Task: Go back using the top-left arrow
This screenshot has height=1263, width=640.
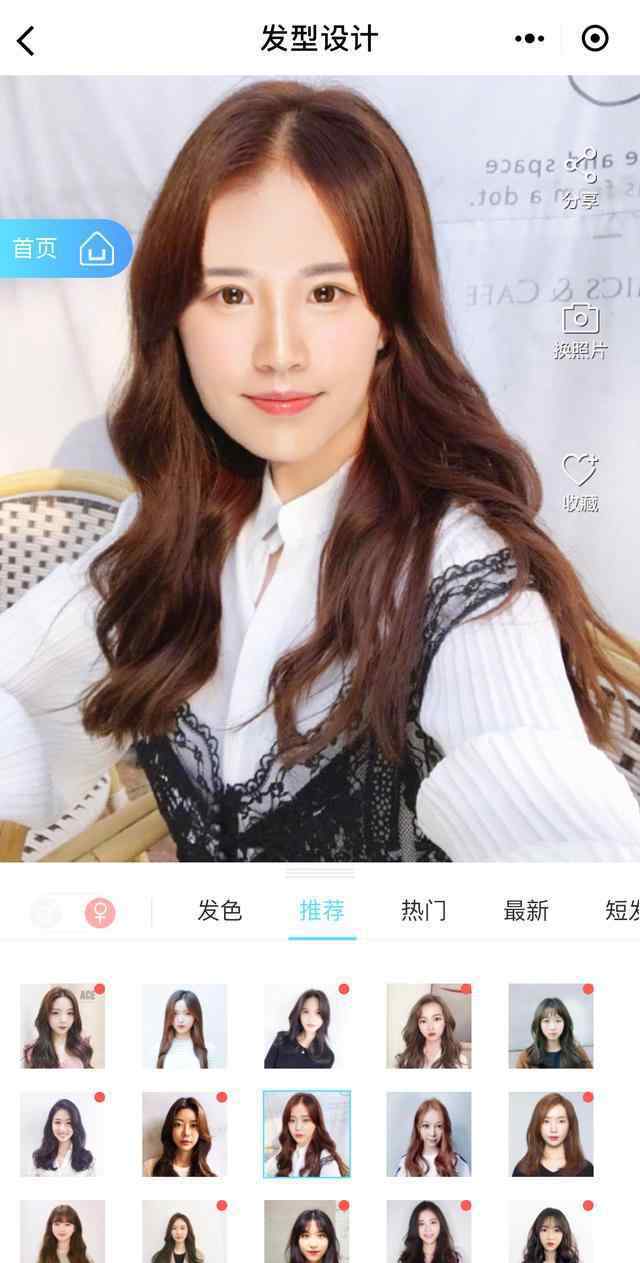Action: [26, 40]
